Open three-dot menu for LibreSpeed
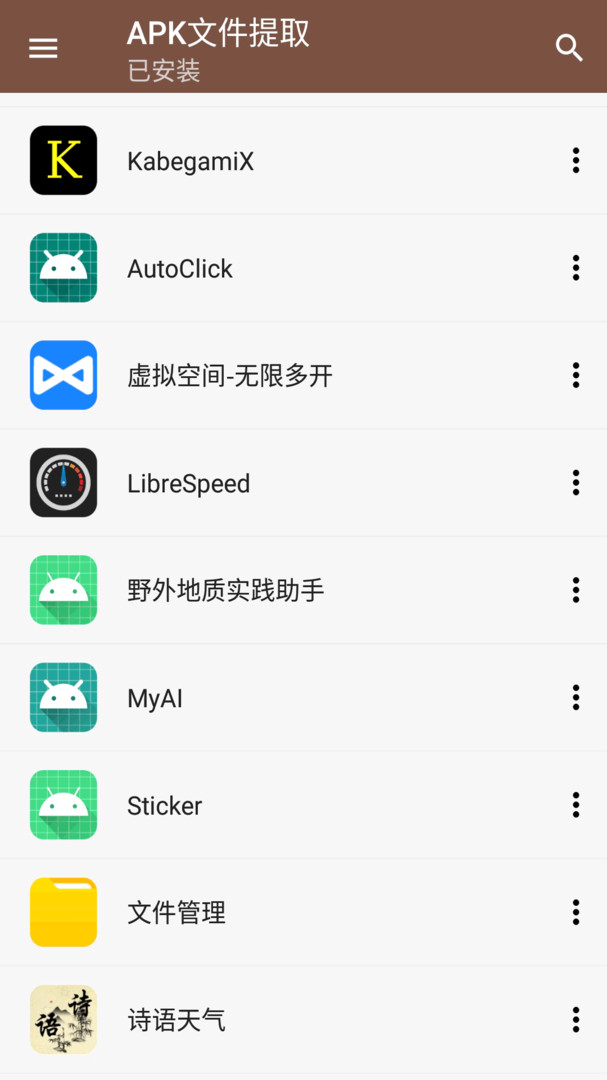The image size is (607, 1080). [x=576, y=483]
